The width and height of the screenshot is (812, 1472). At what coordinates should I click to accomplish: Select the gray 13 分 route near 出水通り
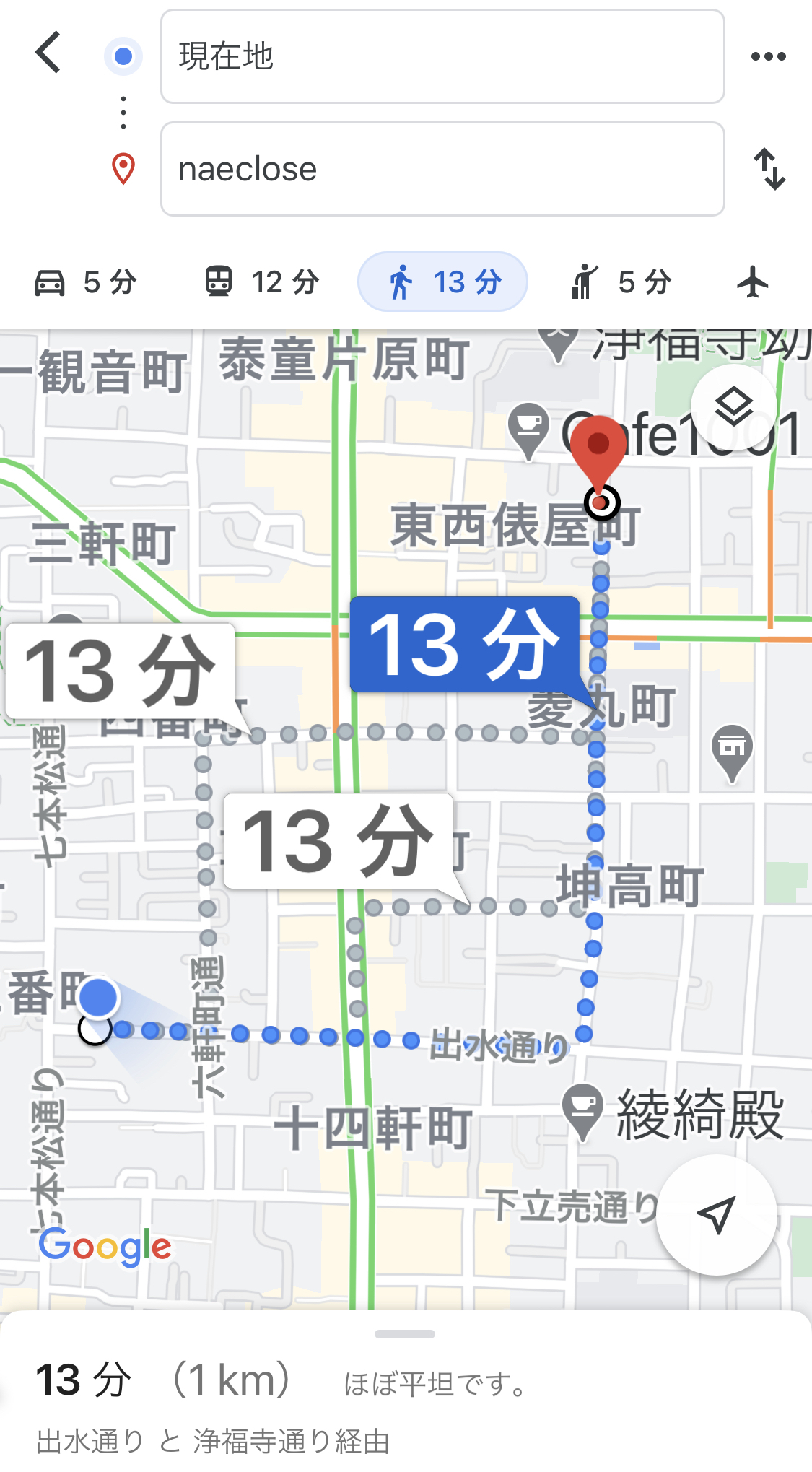339,840
